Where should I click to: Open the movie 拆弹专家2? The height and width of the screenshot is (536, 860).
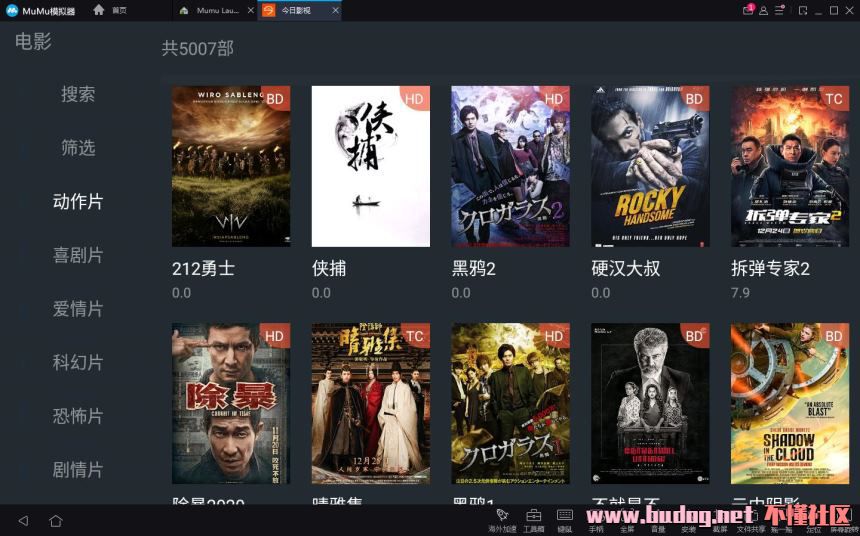point(790,166)
